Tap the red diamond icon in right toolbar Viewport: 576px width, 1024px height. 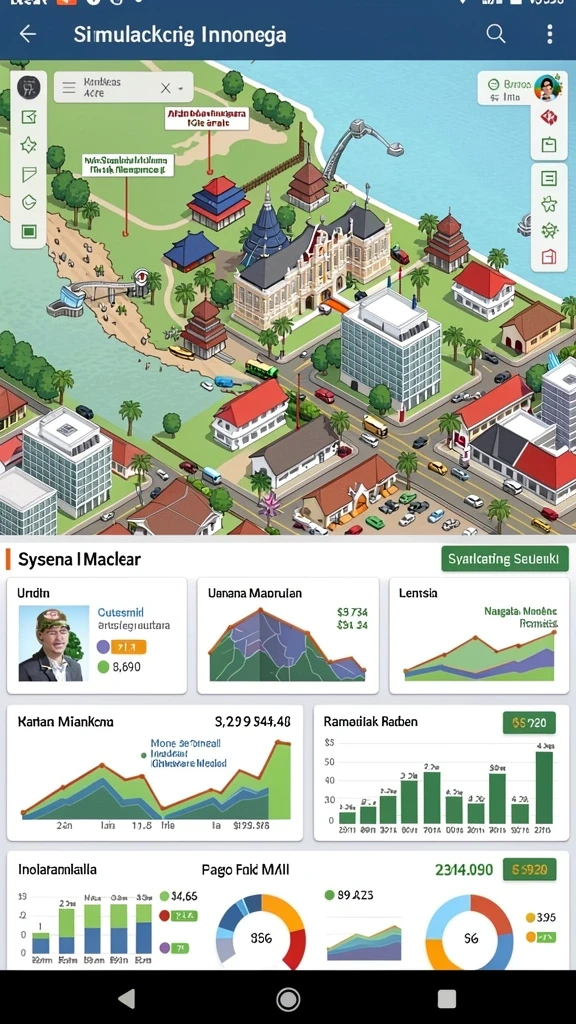[x=549, y=118]
